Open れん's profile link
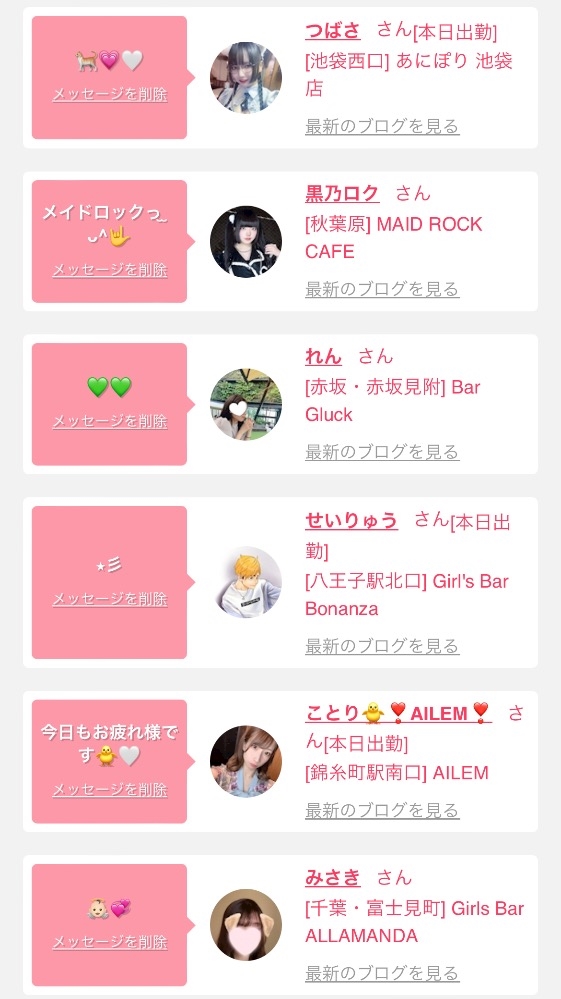This screenshot has width=561, height=999. (x=323, y=356)
